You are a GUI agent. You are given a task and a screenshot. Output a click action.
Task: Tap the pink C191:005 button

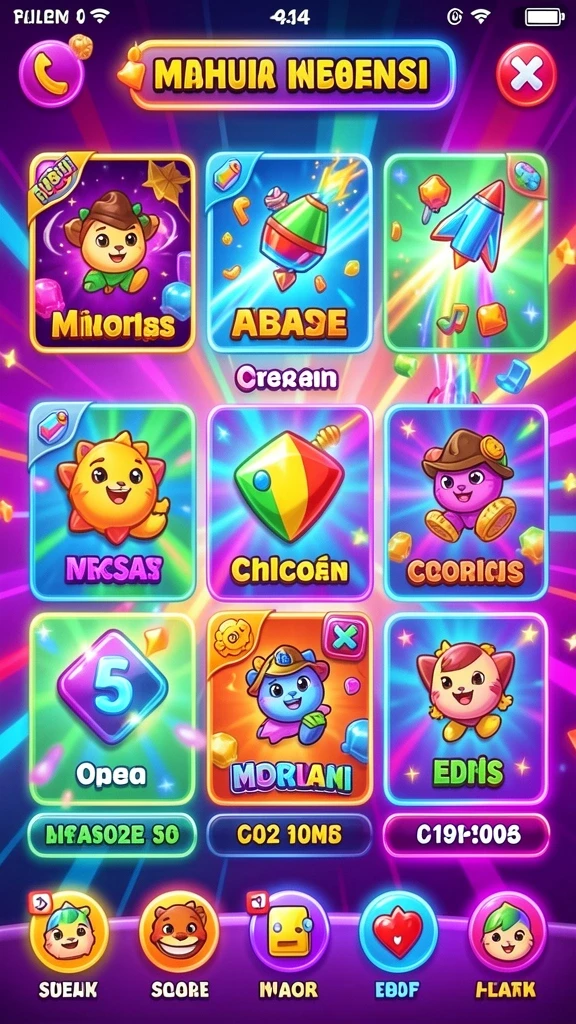(466, 835)
